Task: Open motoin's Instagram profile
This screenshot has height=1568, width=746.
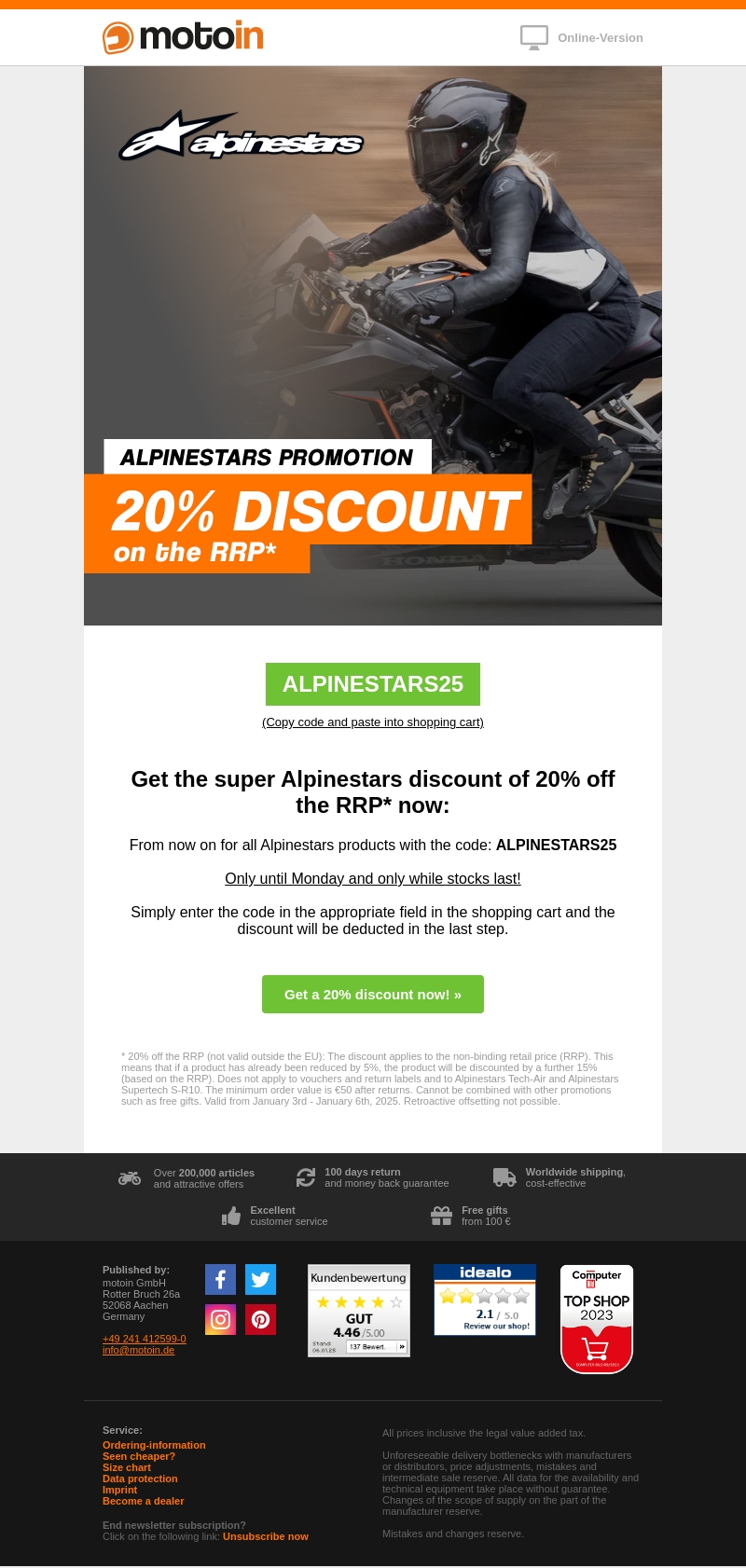Action: [220, 1319]
